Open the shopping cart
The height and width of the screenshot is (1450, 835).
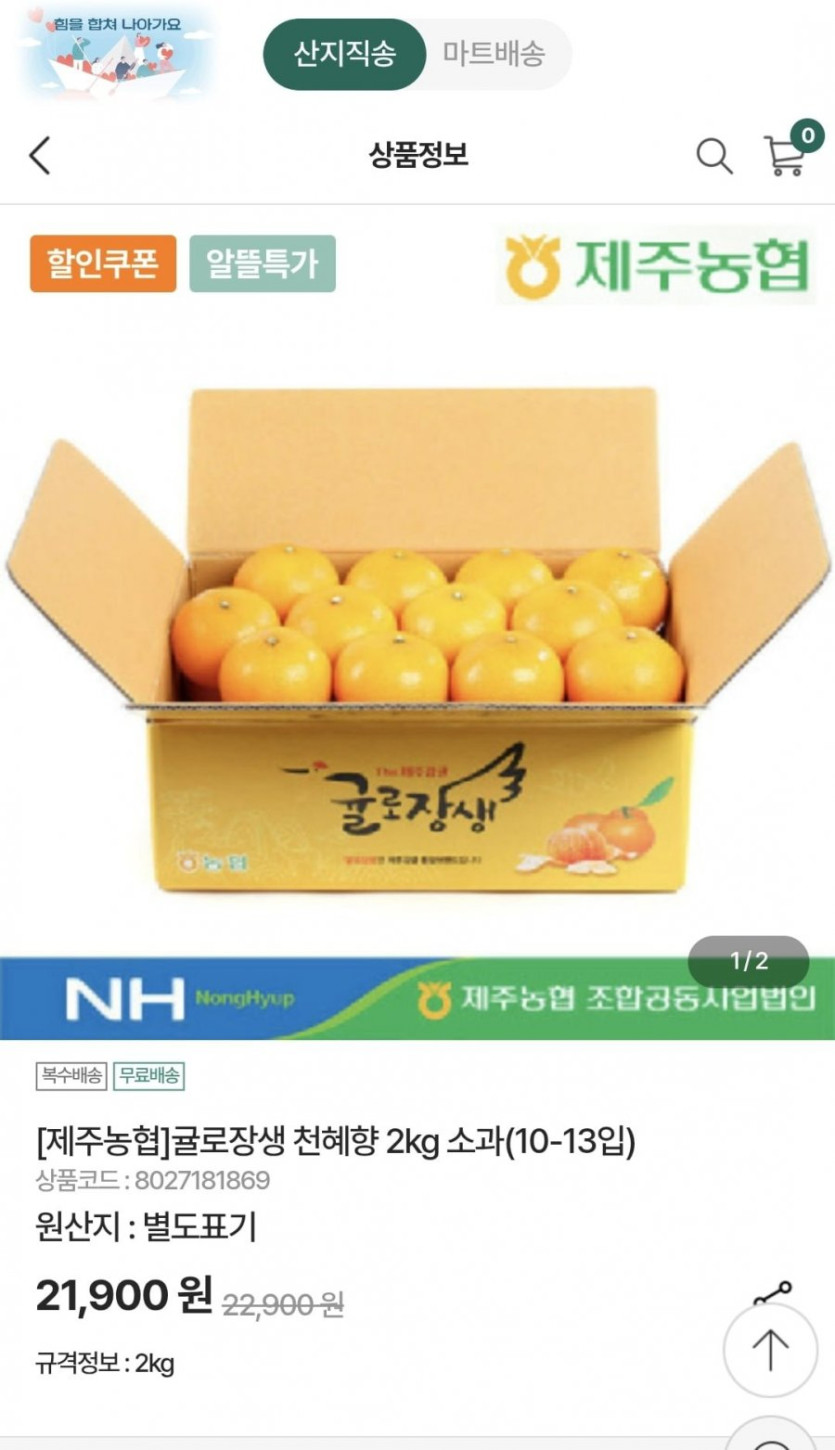[x=786, y=154]
